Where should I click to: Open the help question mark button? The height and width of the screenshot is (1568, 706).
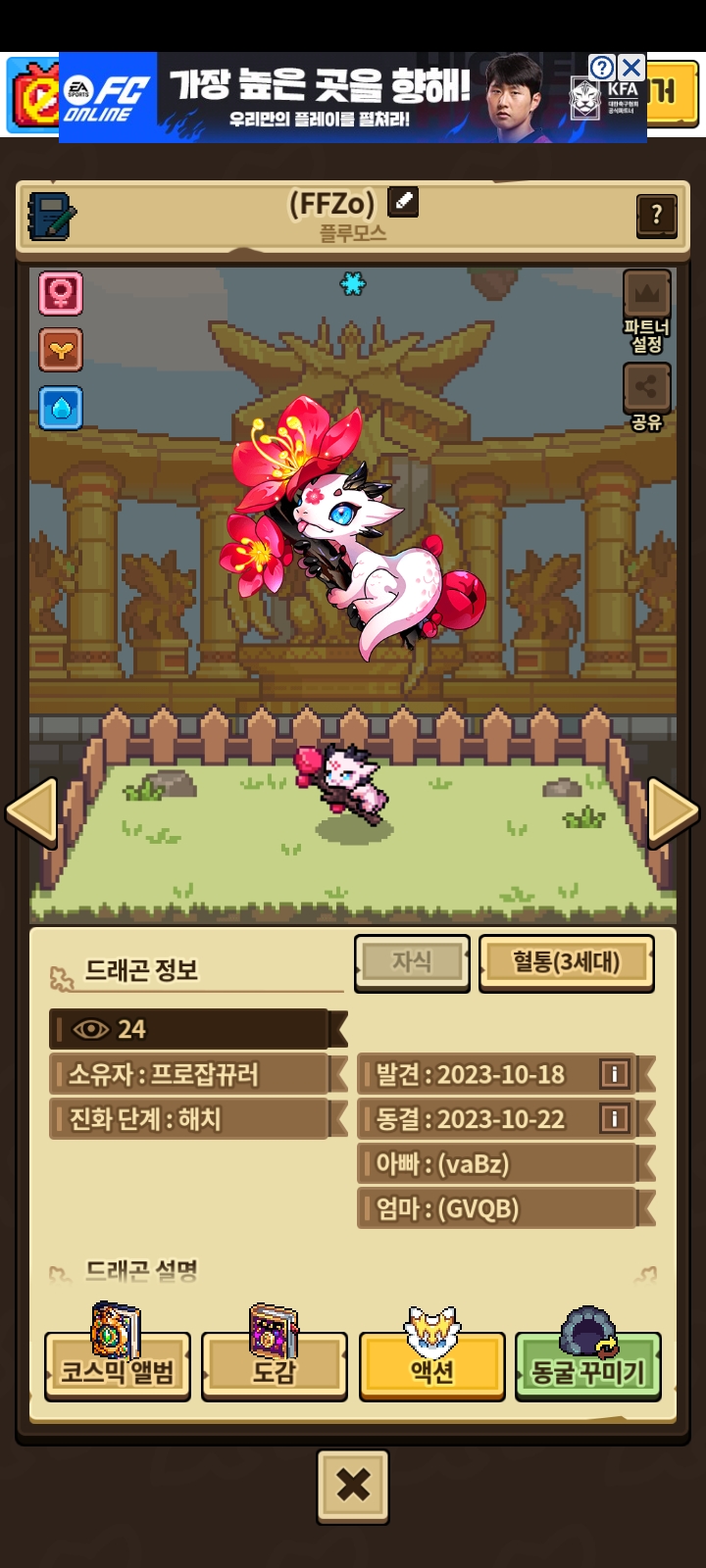[x=656, y=215]
